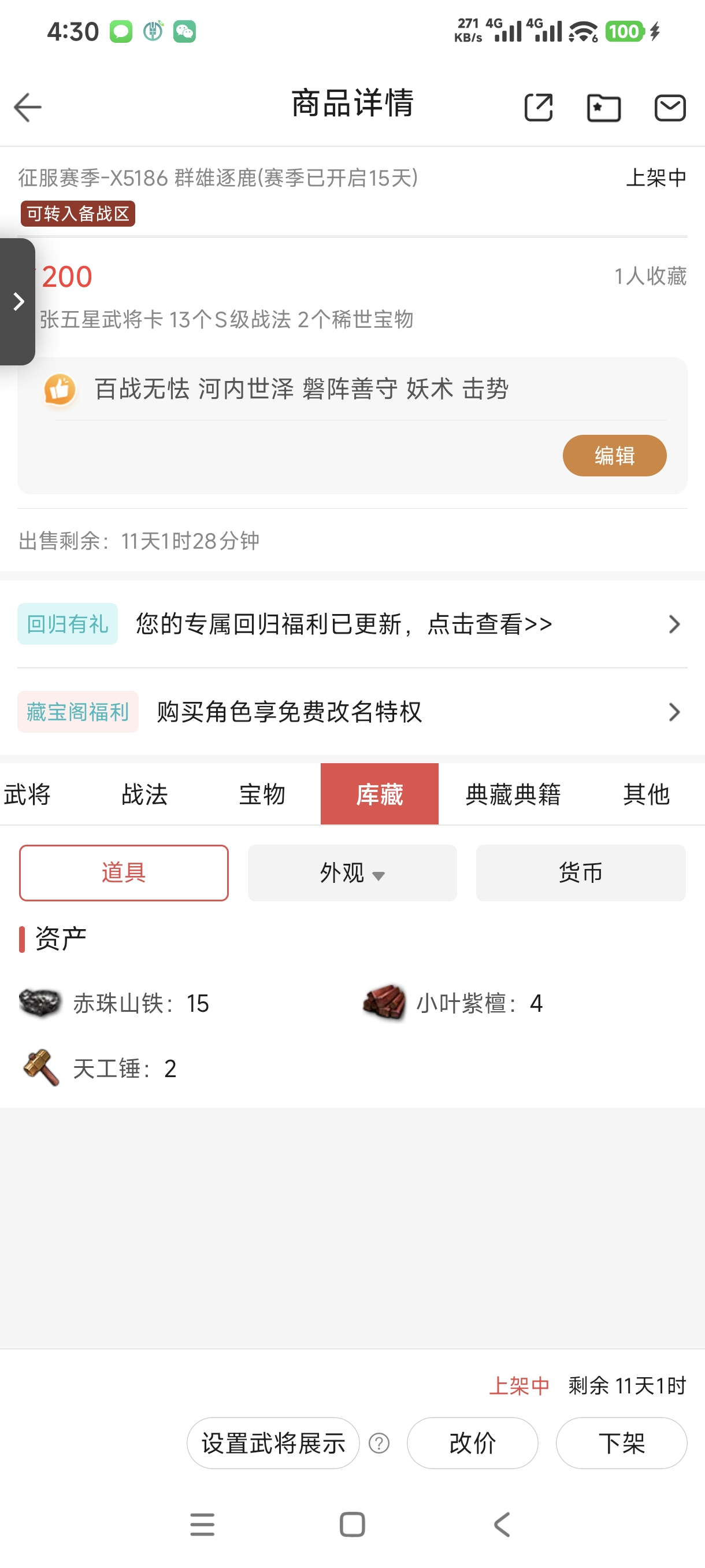The width and height of the screenshot is (705, 1568).
Task: Switch to the 典藏典籍 tab
Action: tap(513, 794)
